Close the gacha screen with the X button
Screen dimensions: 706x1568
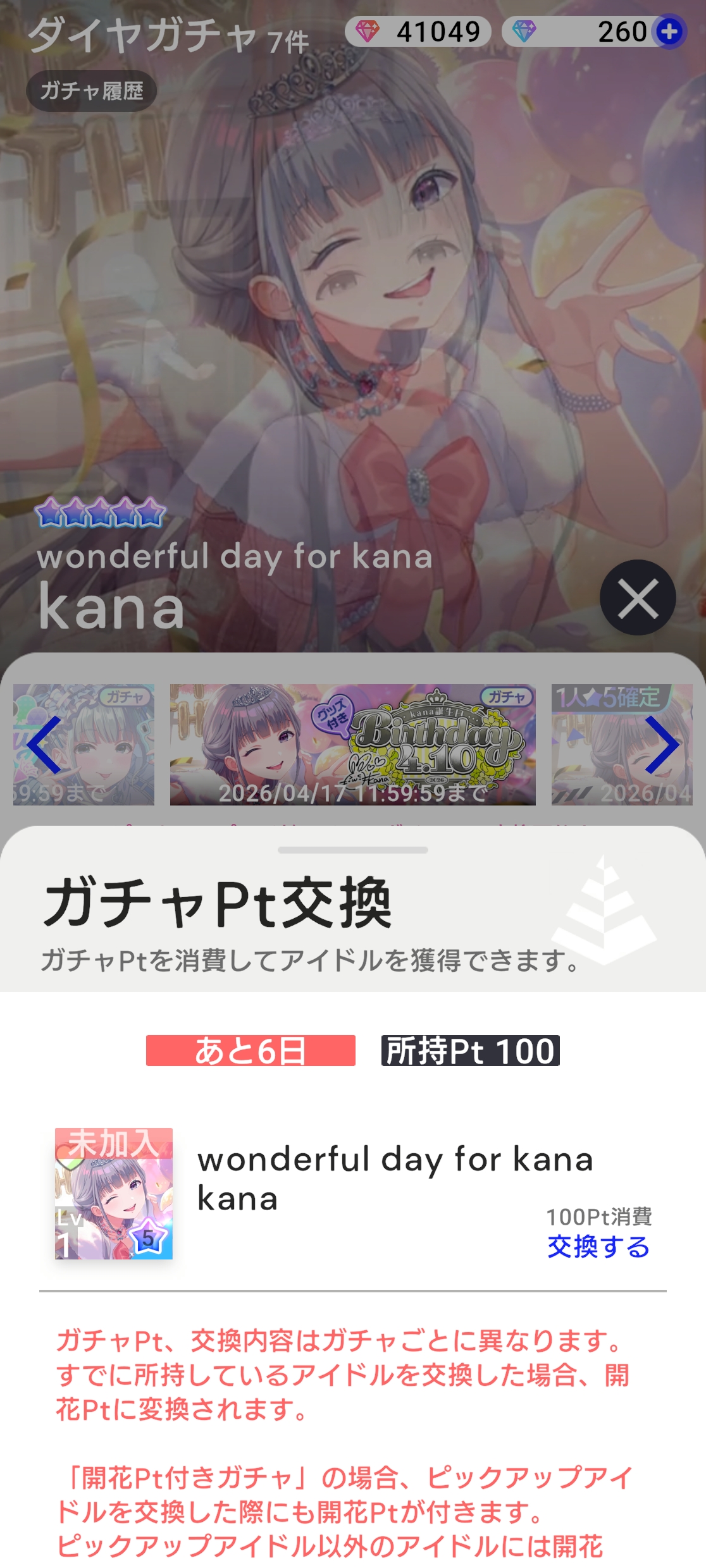(637, 597)
